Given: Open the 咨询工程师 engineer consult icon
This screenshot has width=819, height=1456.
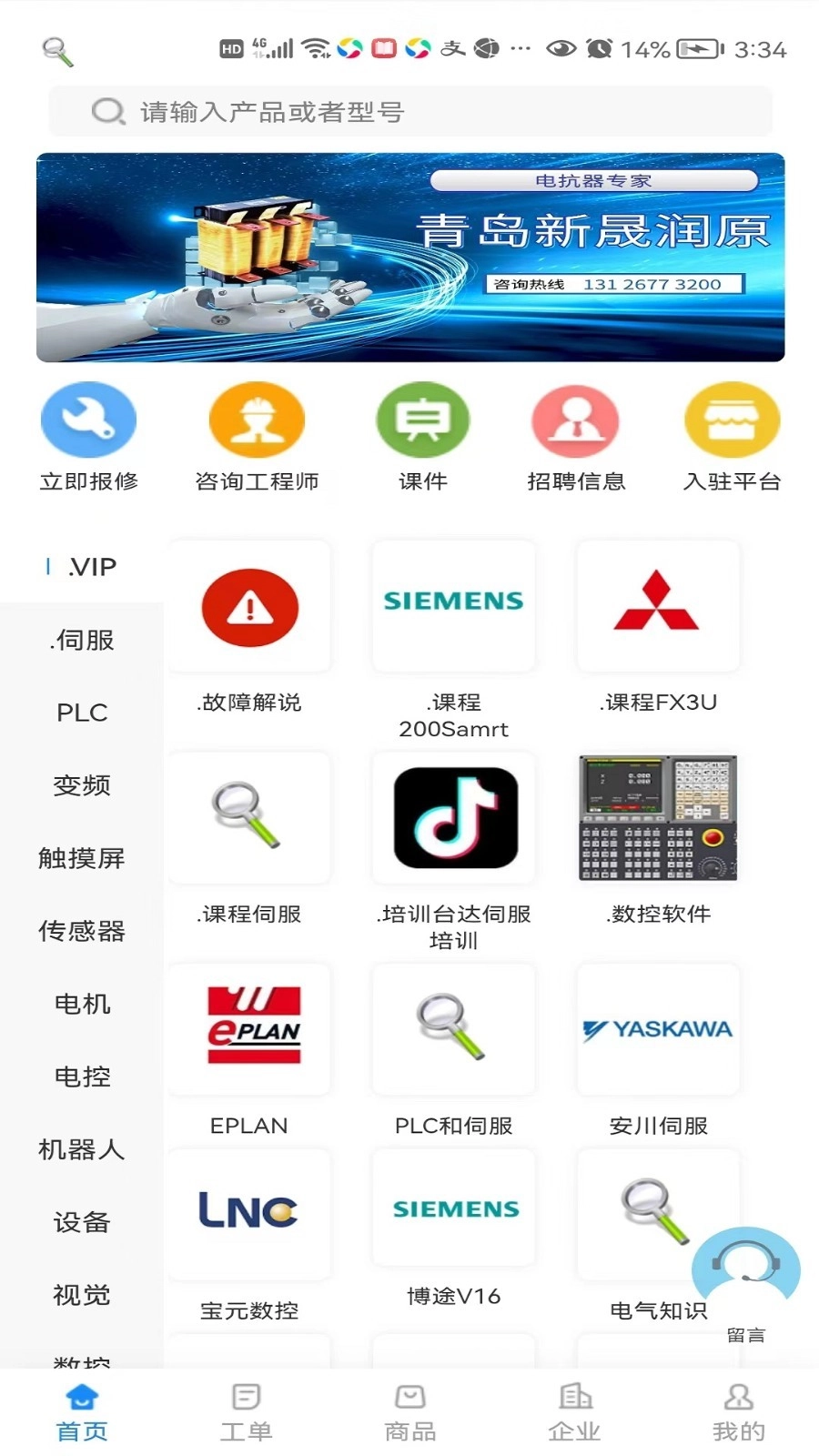Looking at the screenshot, I should 257,420.
